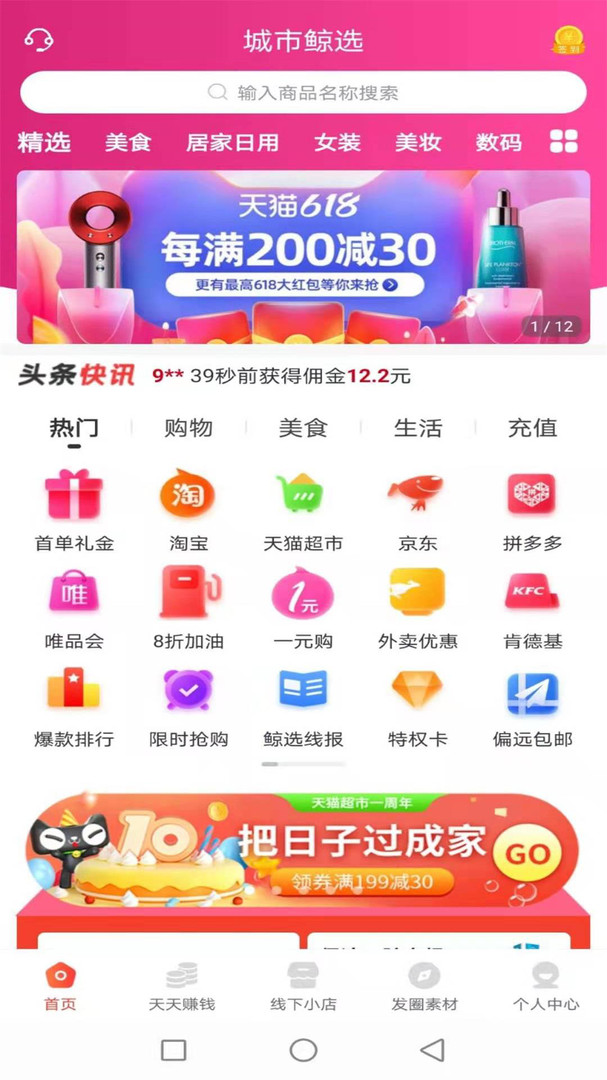Open the 淘宝 shortcut
Image resolution: width=607 pixels, height=1080 pixels.
click(188, 510)
